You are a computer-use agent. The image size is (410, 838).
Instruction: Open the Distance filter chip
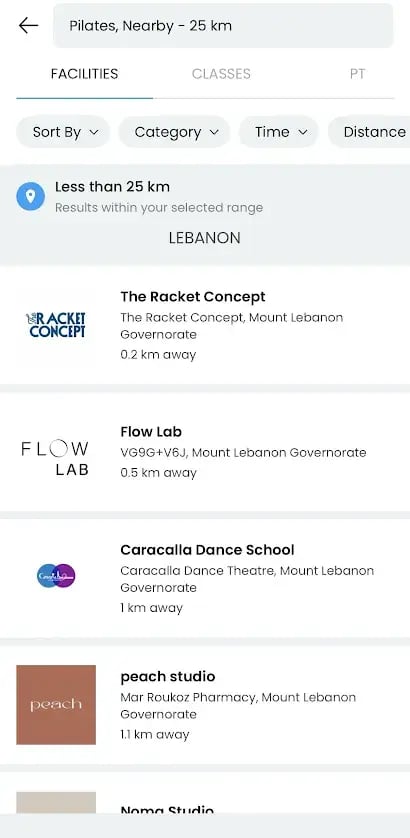click(369, 132)
